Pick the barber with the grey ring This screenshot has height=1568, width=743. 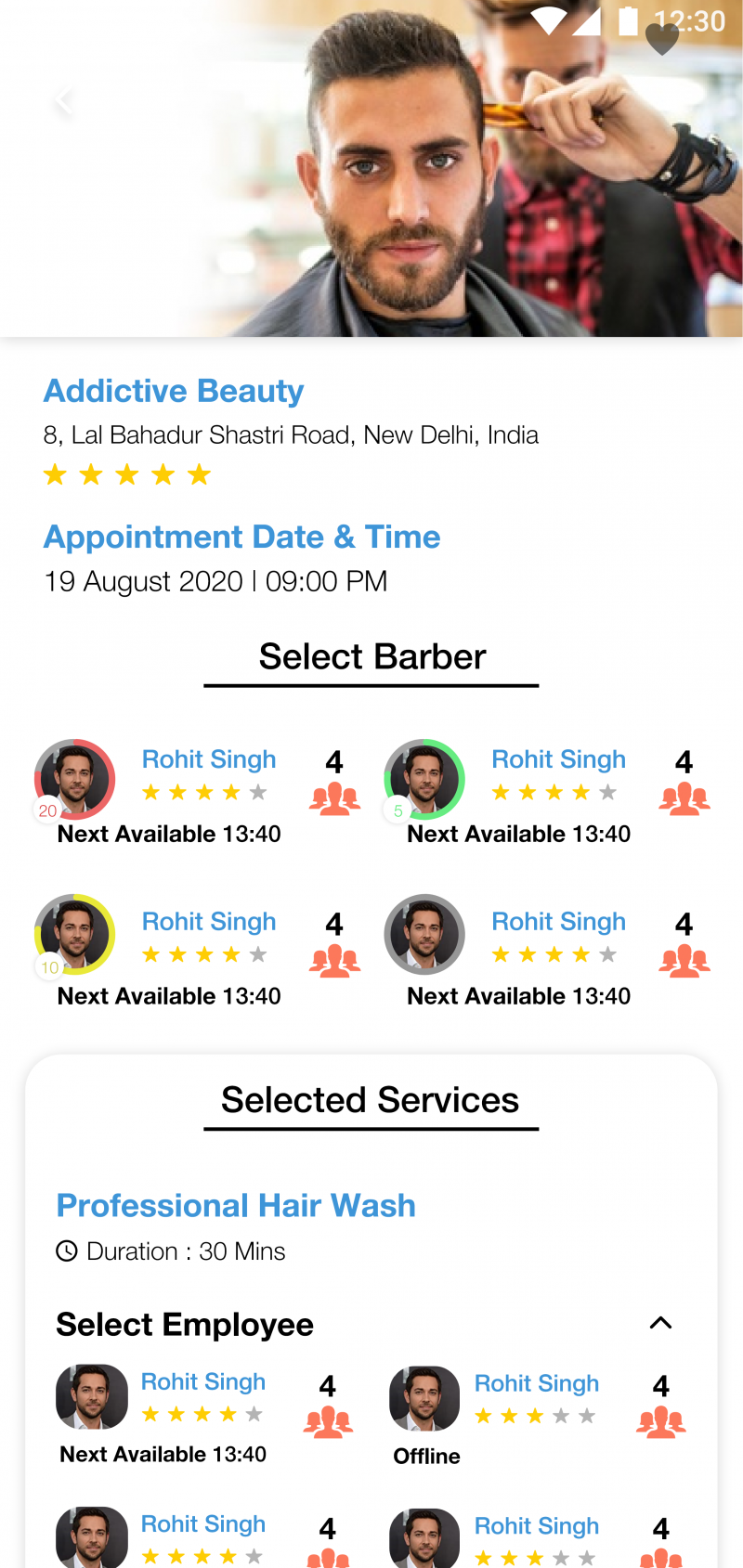(x=424, y=934)
